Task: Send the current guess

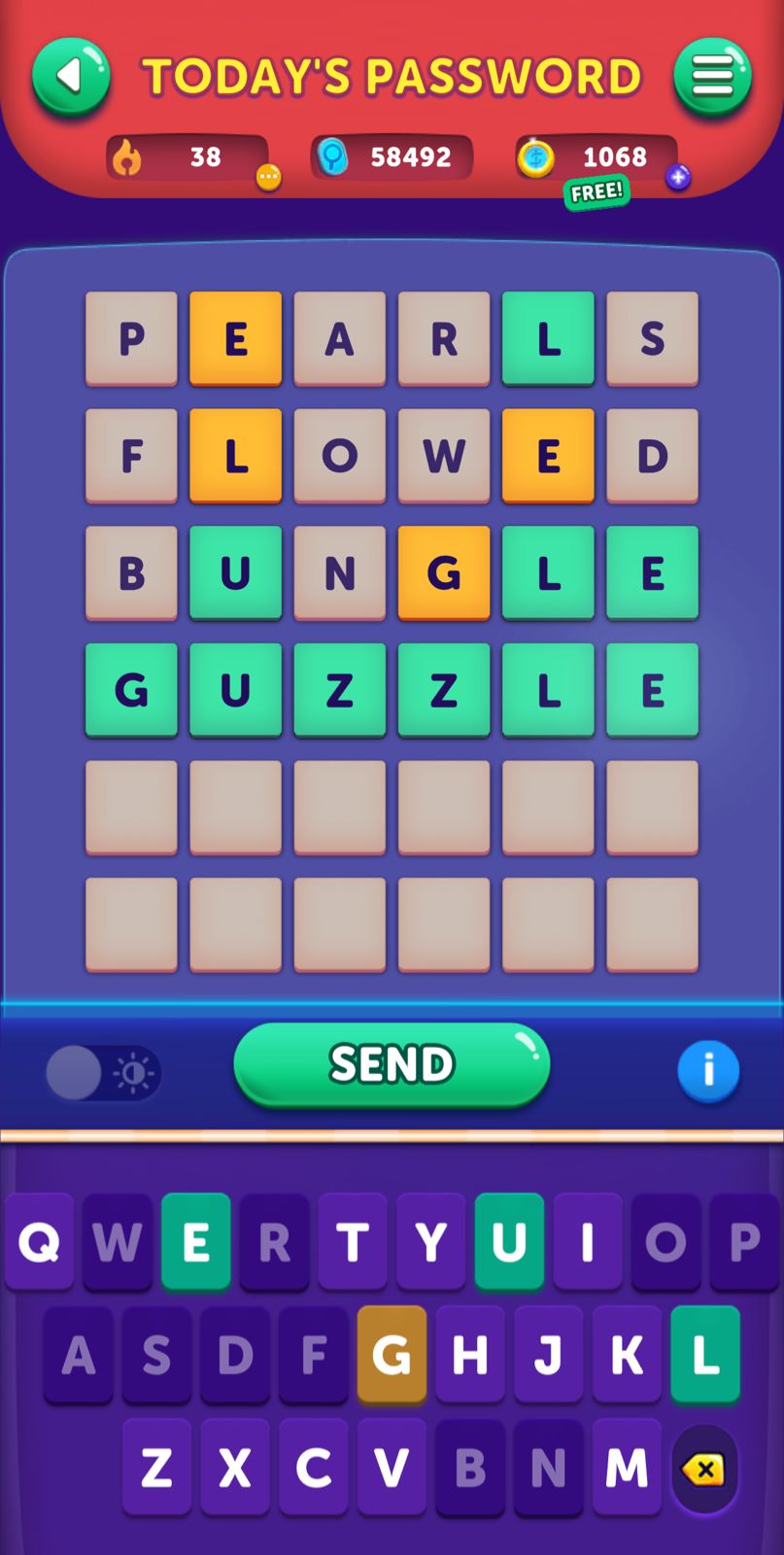Action: coord(392,1064)
